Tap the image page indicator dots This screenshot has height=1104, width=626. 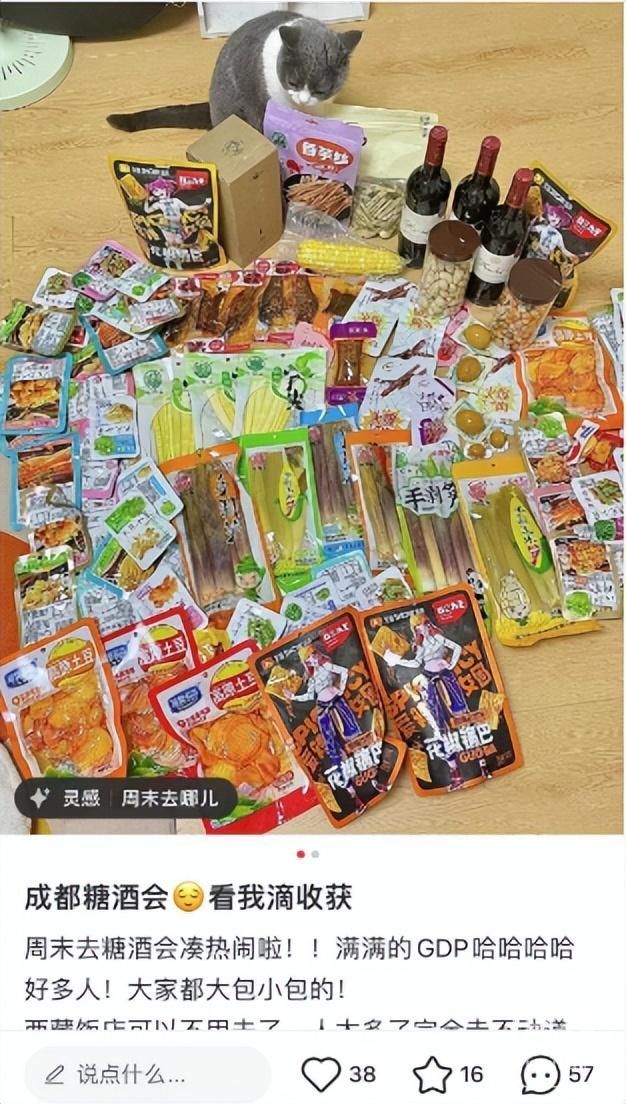pyautogui.click(x=308, y=854)
